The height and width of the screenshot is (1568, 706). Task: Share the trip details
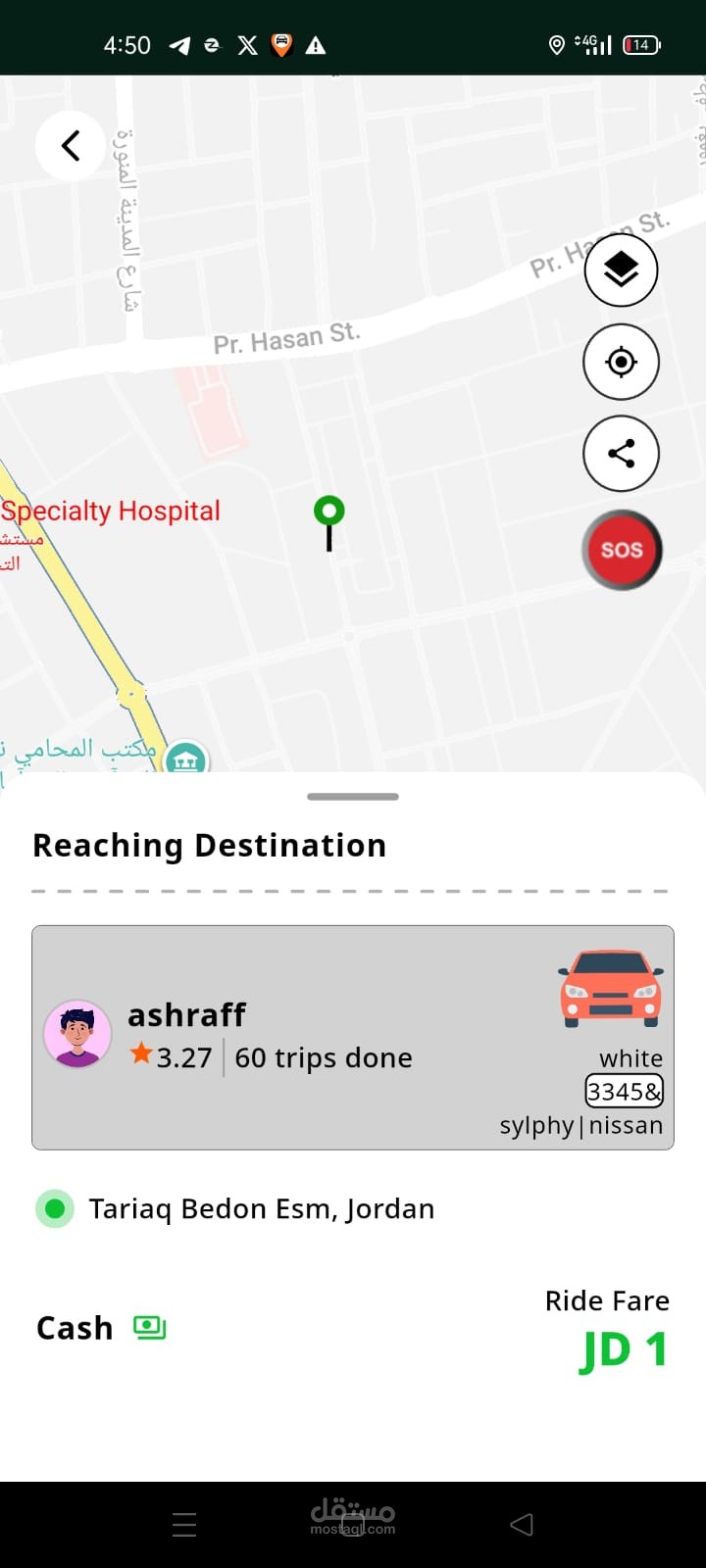coord(621,453)
